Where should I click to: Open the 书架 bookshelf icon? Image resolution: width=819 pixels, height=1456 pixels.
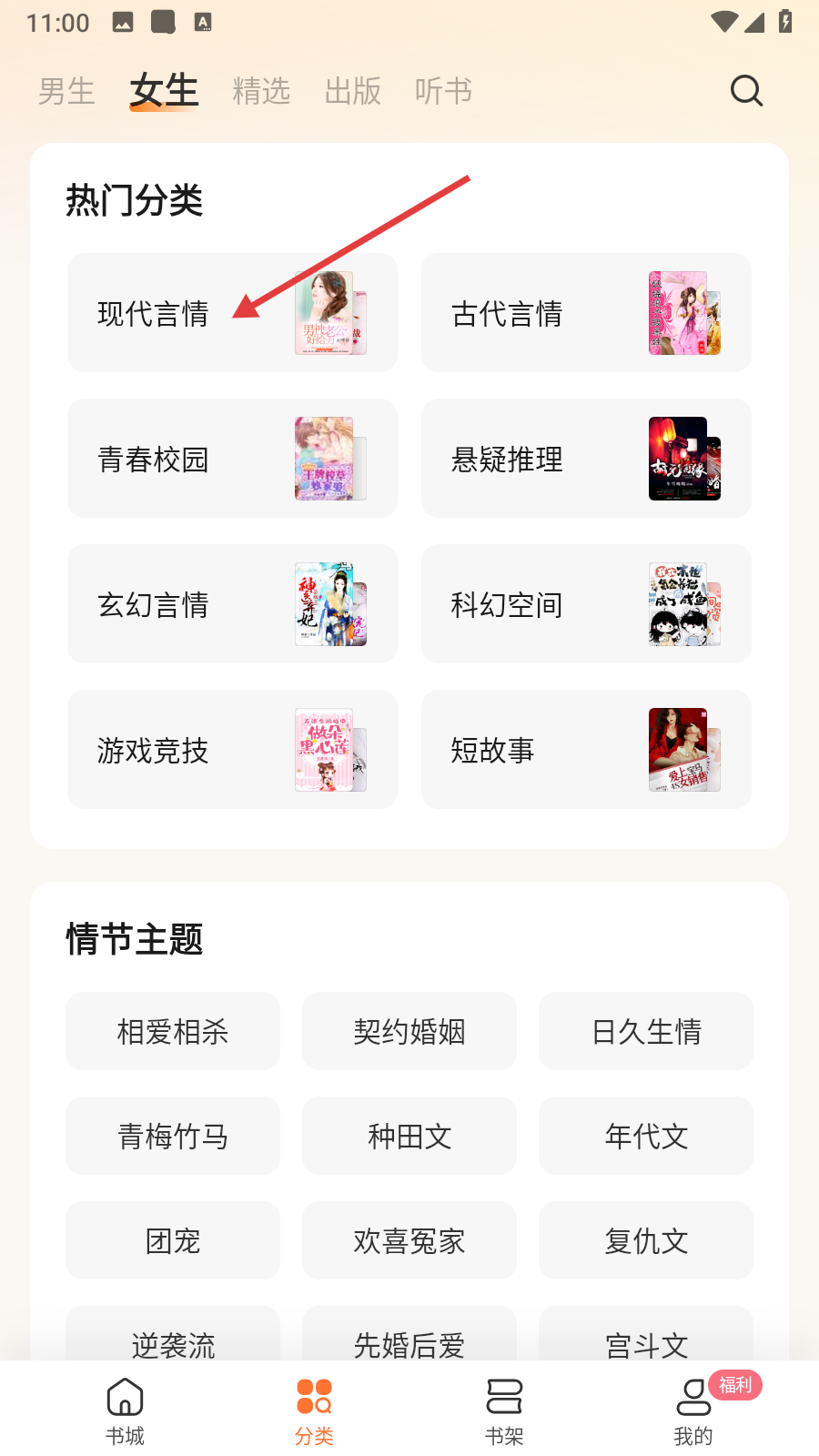tap(503, 1408)
